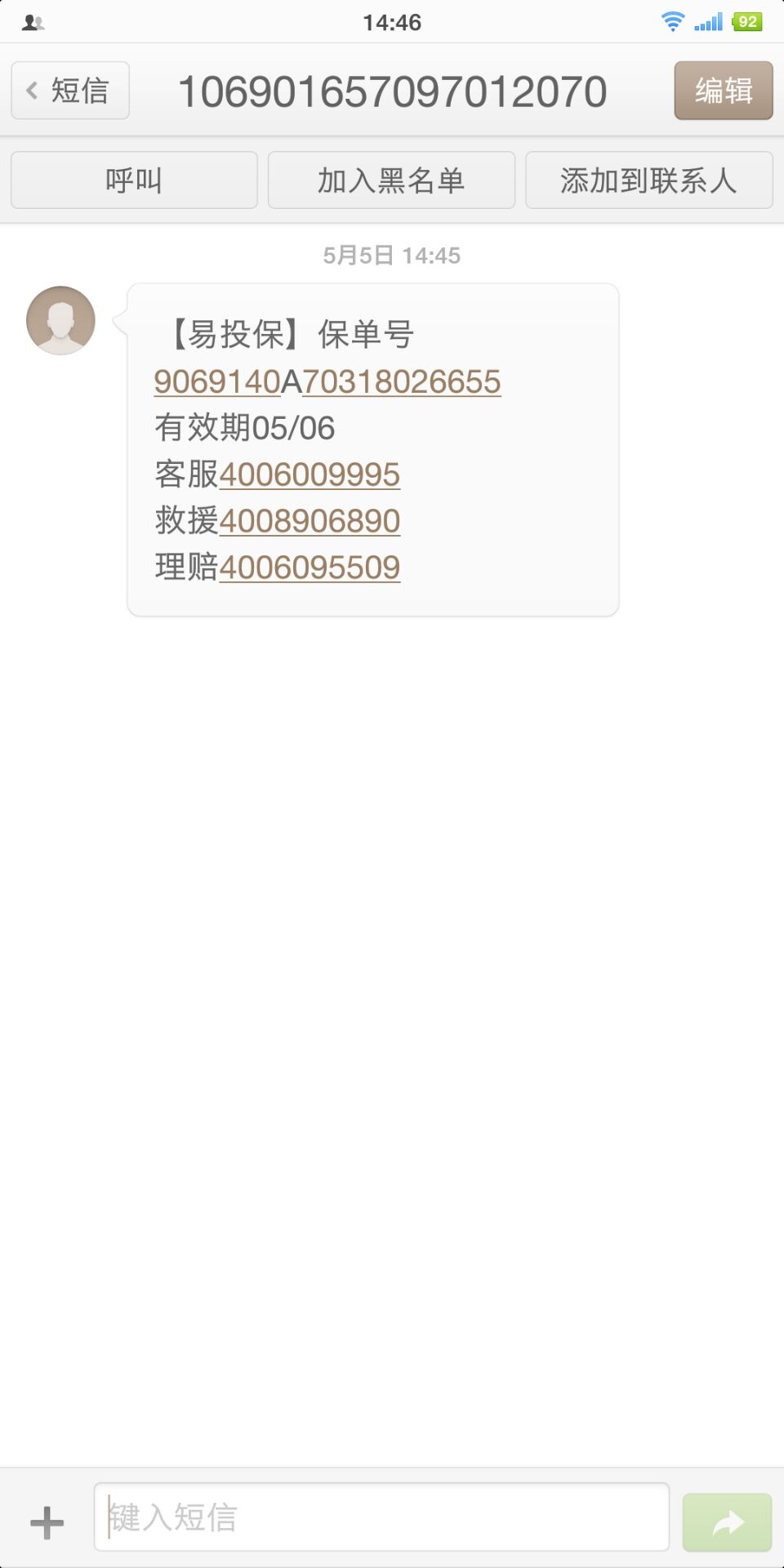
Task: Tap 呼叫 to call the sender
Action: point(133,180)
